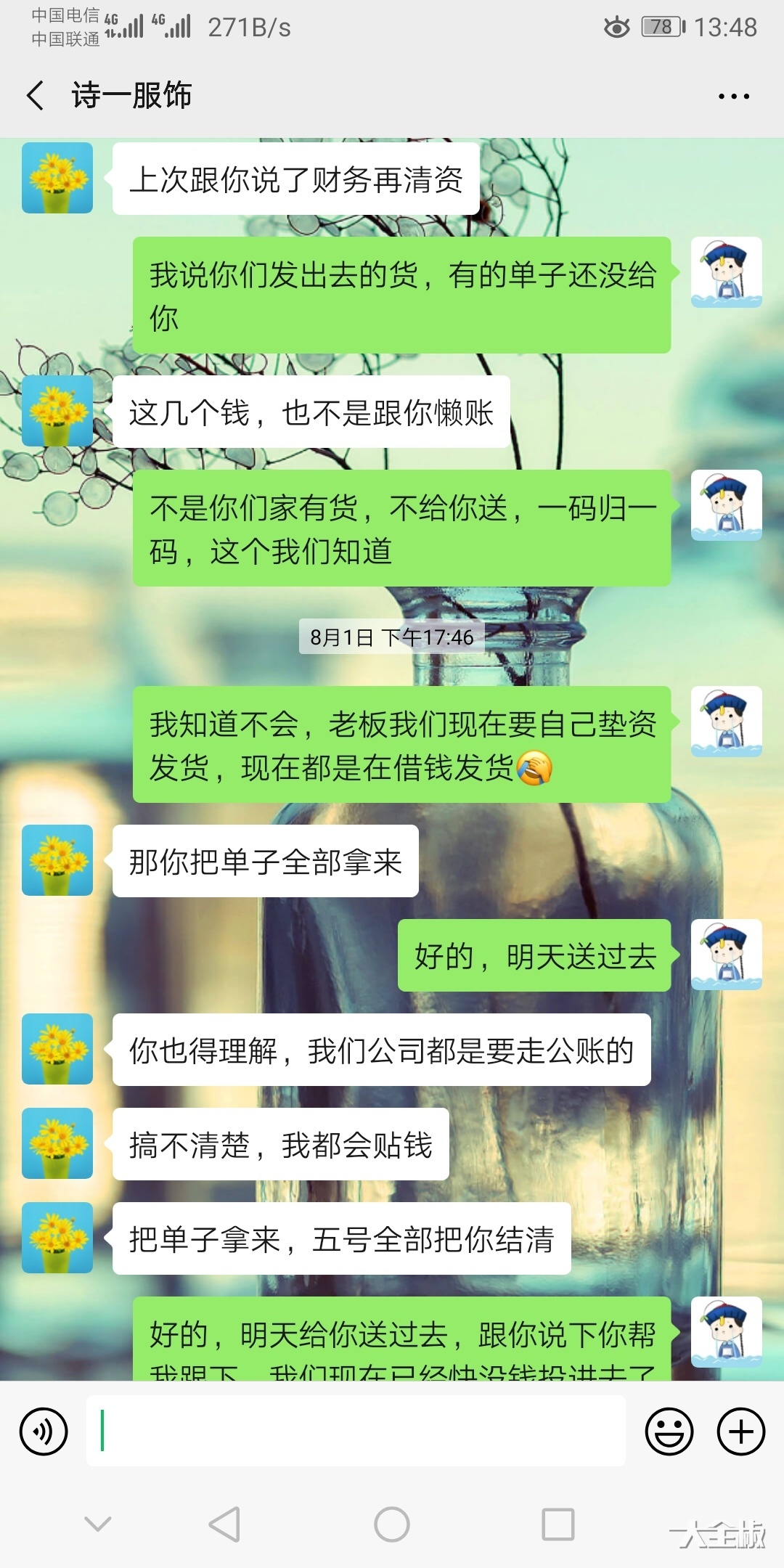Go back from the 诗一服饰 chat
784x1568 pixels.
click(x=36, y=95)
